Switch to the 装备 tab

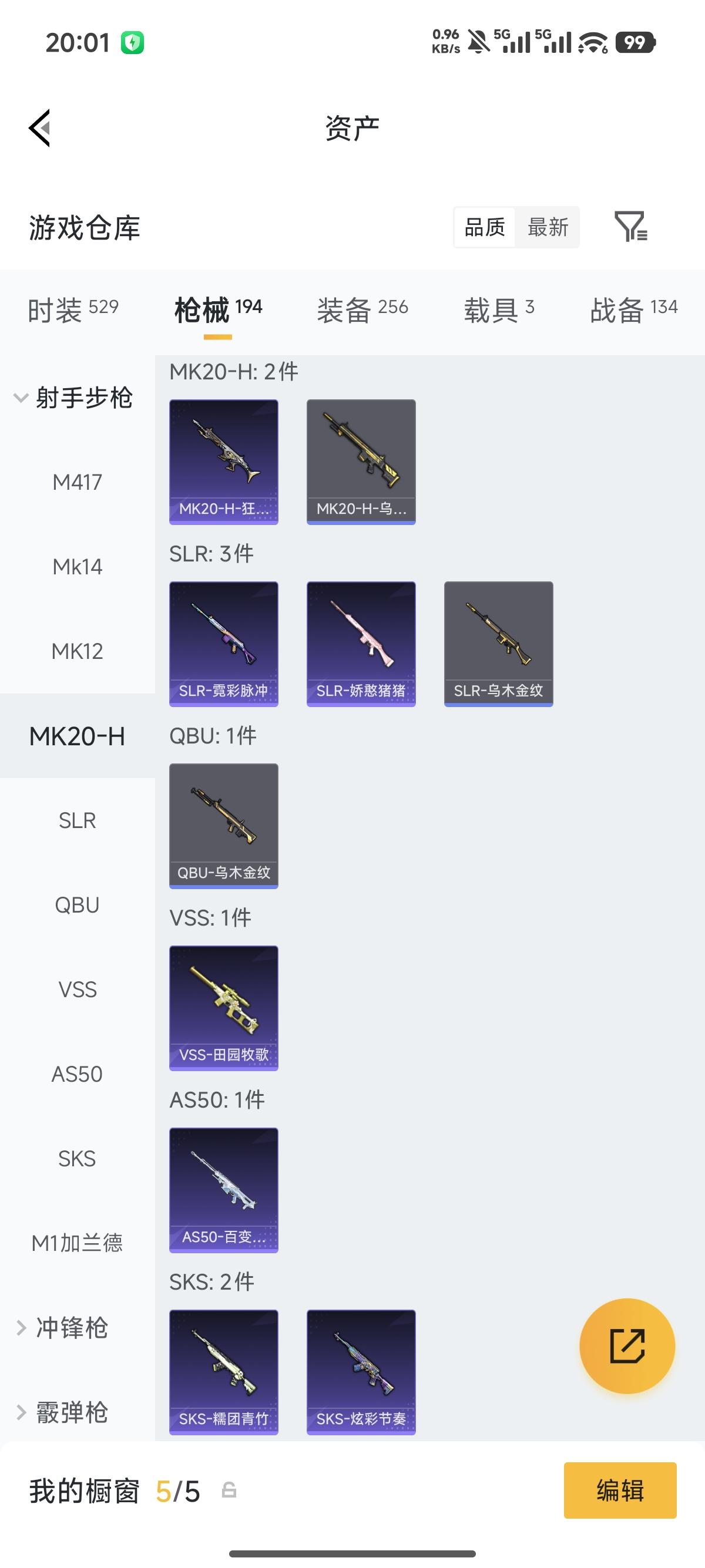tap(362, 309)
